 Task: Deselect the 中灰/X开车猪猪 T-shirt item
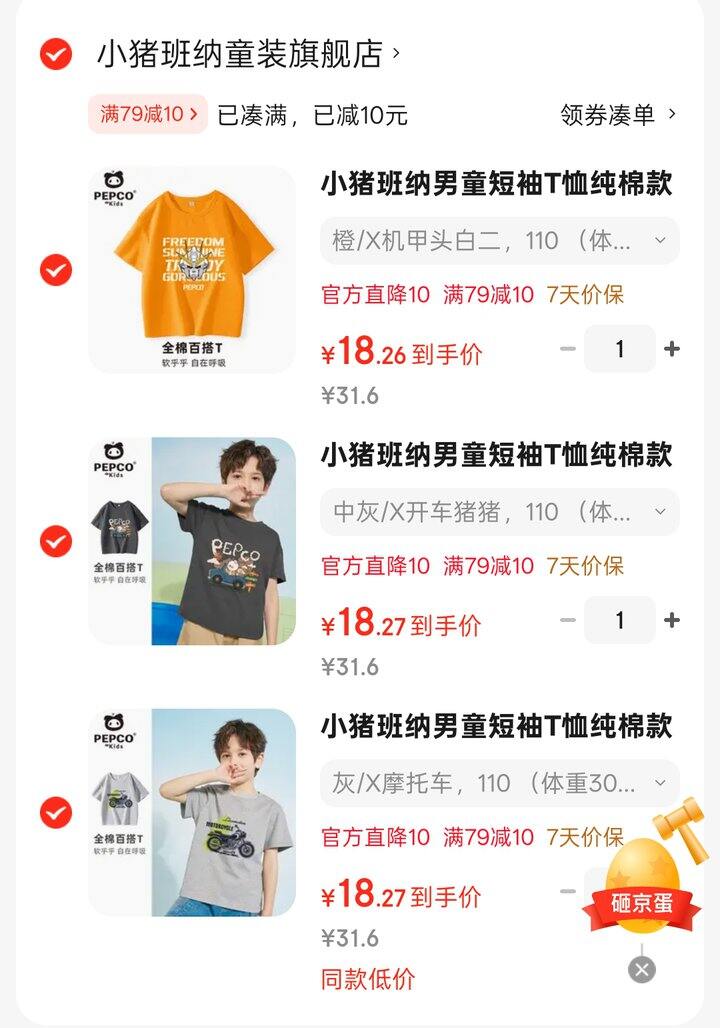(56, 541)
